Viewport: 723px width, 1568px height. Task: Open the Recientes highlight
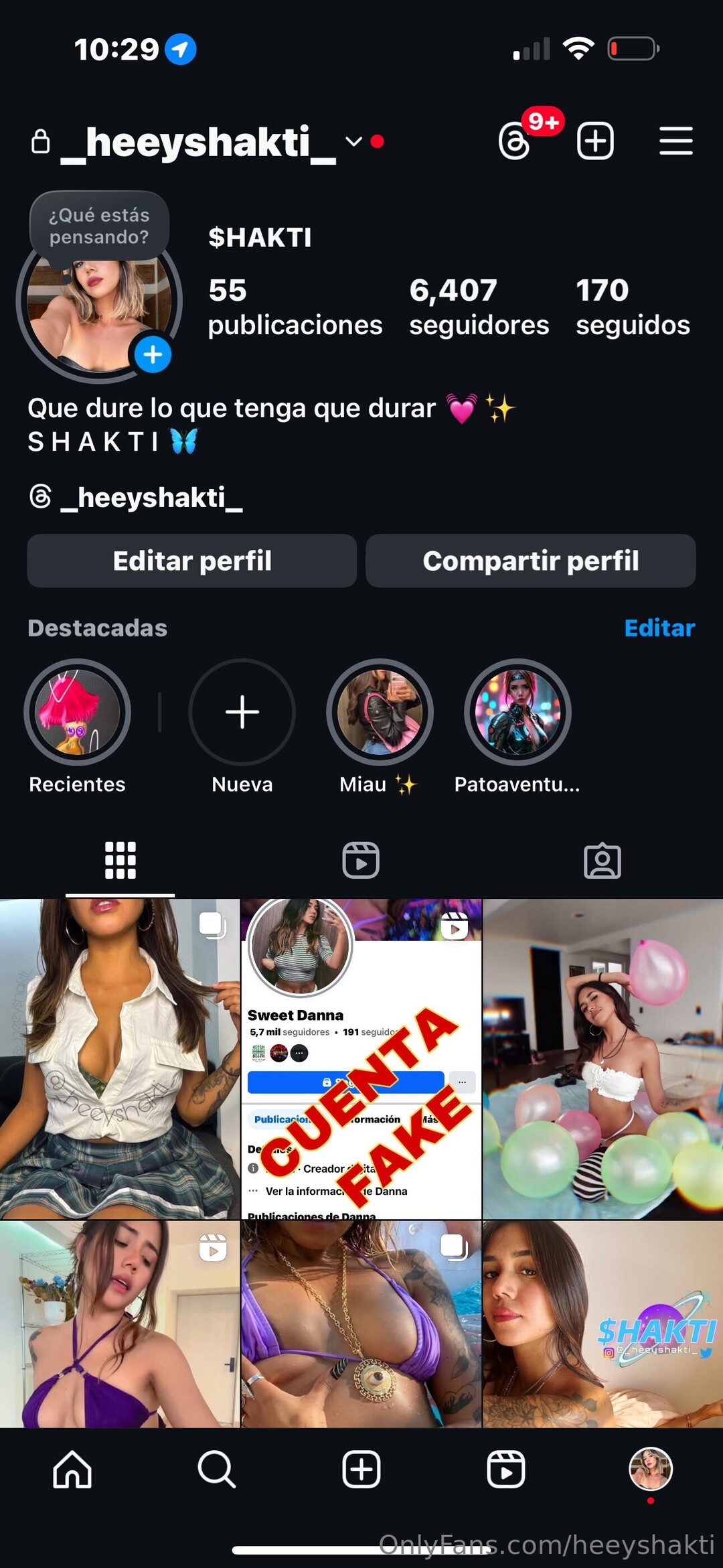pos(77,712)
